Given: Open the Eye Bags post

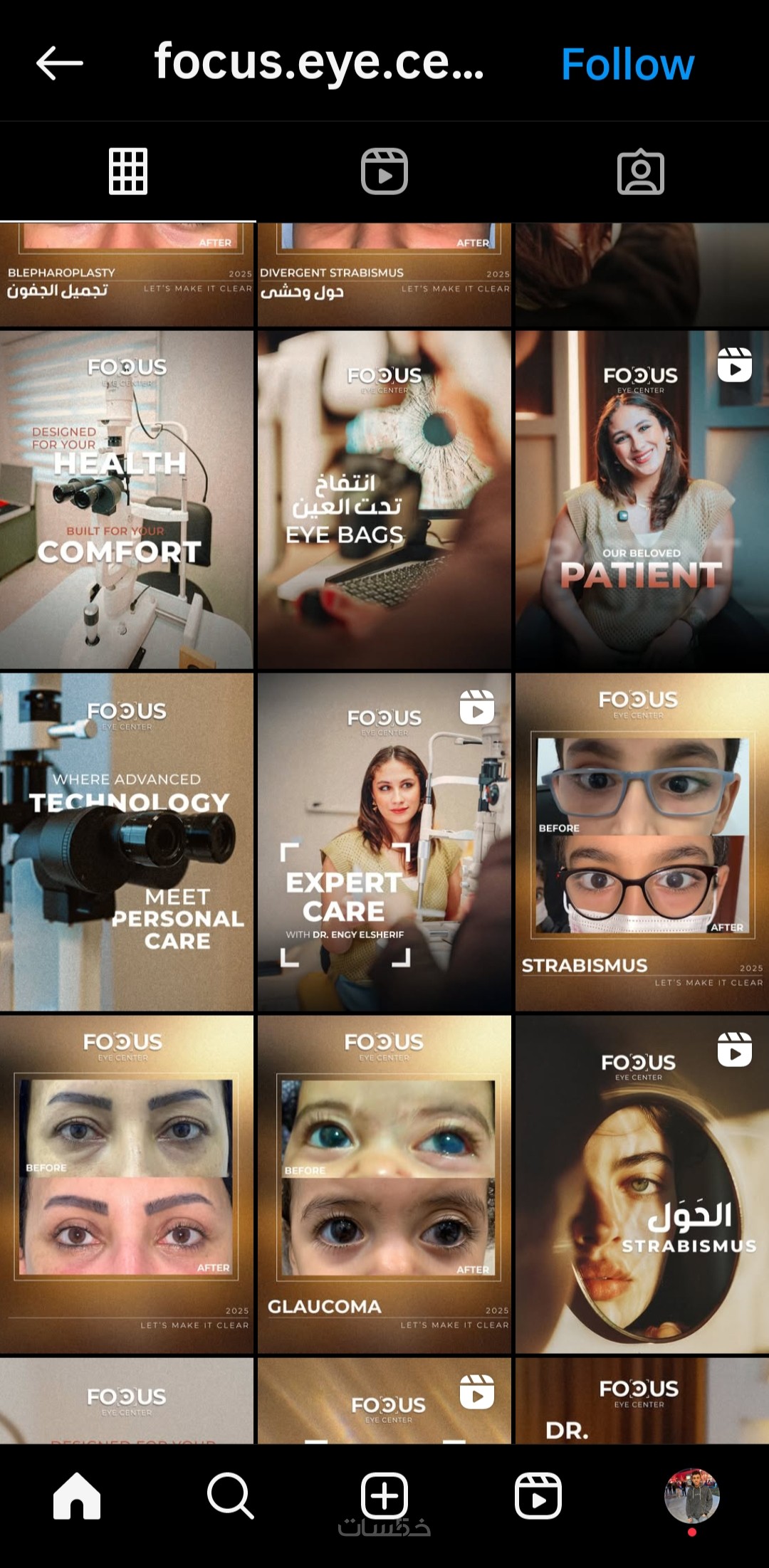Looking at the screenshot, I should pyautogui.click(x=384, y=499).
